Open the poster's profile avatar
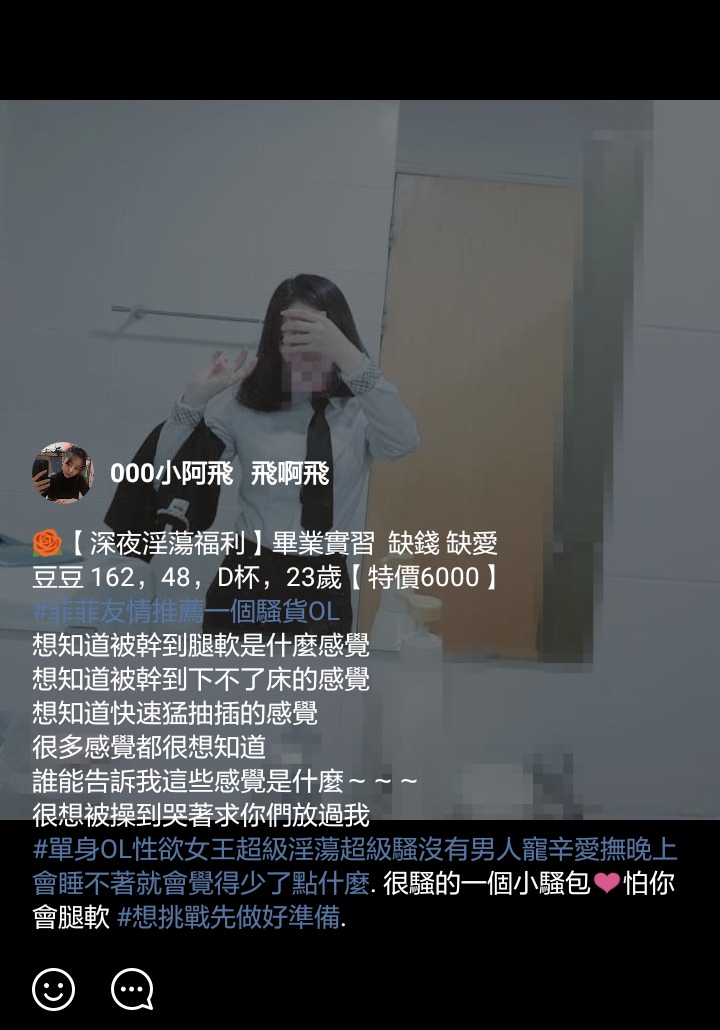The height and width of the screenshot is (1030, 720). coord(62,473)
